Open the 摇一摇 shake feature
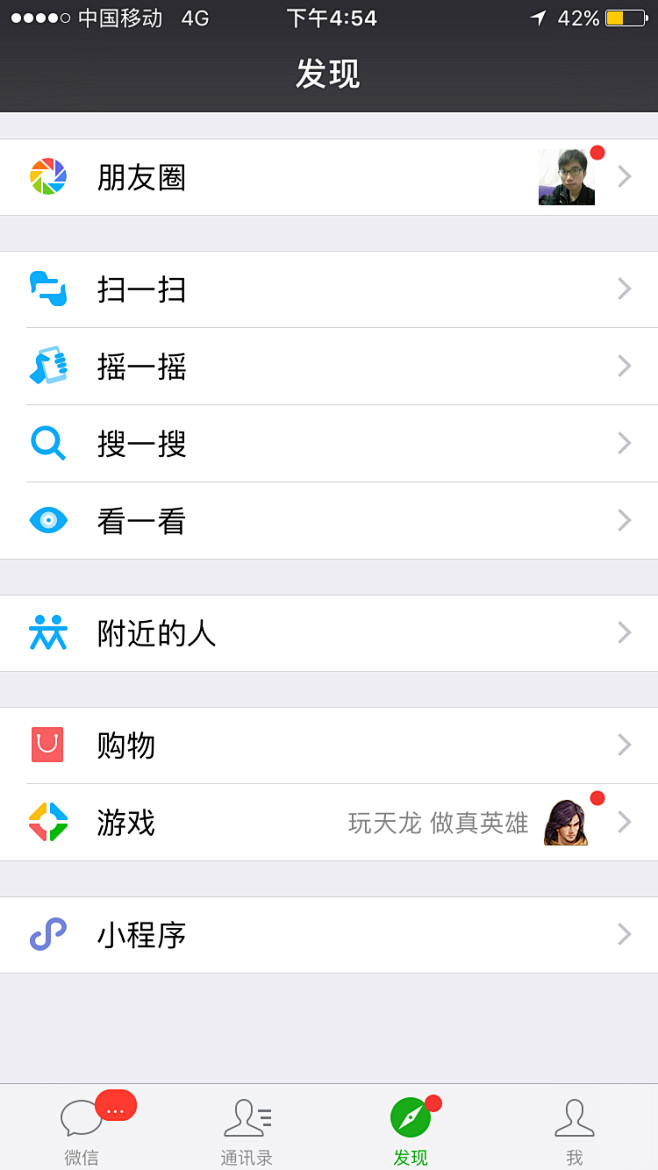Viewport: 658px width, 1170px height. (x=329, y=366)
